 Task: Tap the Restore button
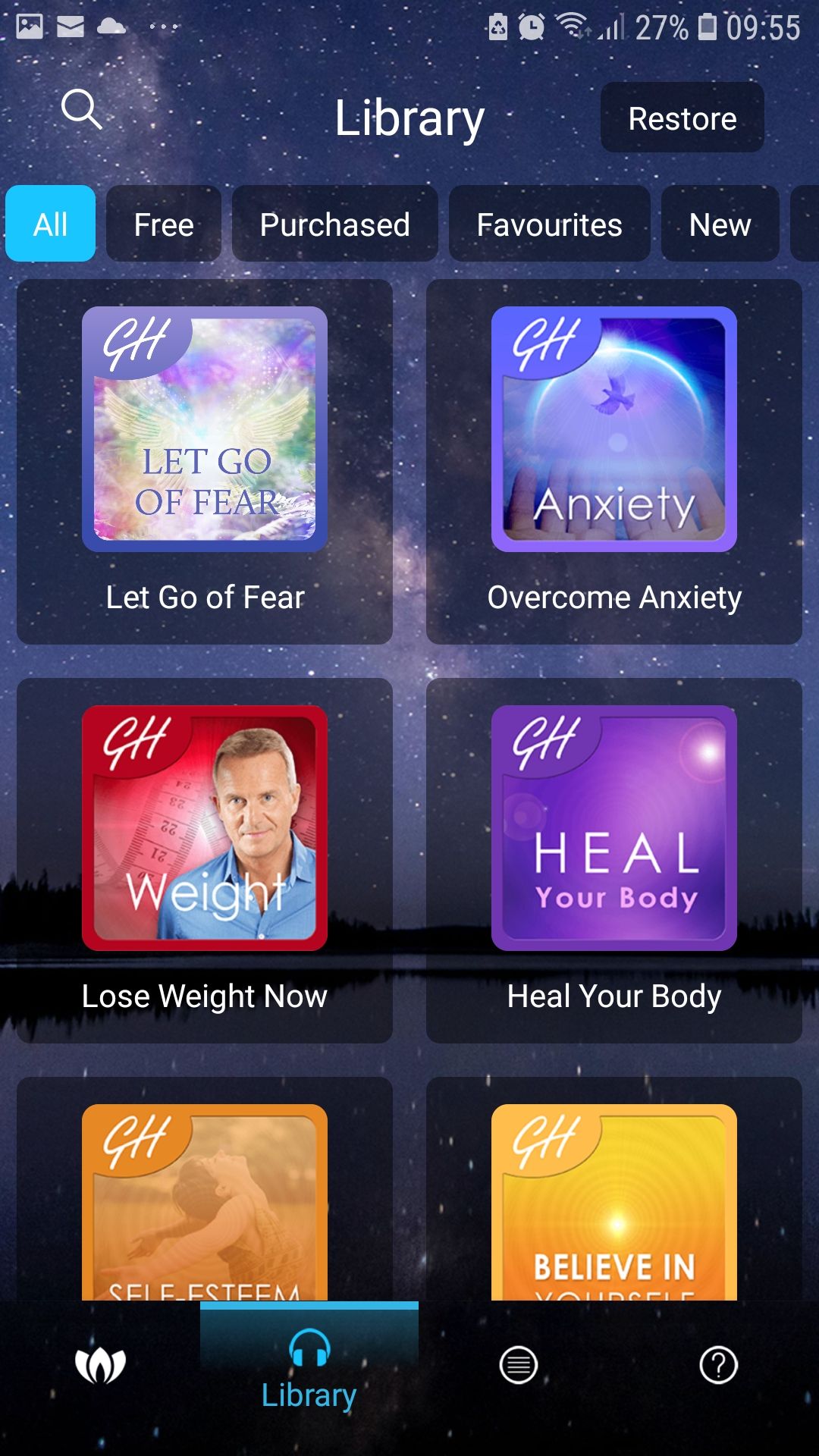coord(682,118)
